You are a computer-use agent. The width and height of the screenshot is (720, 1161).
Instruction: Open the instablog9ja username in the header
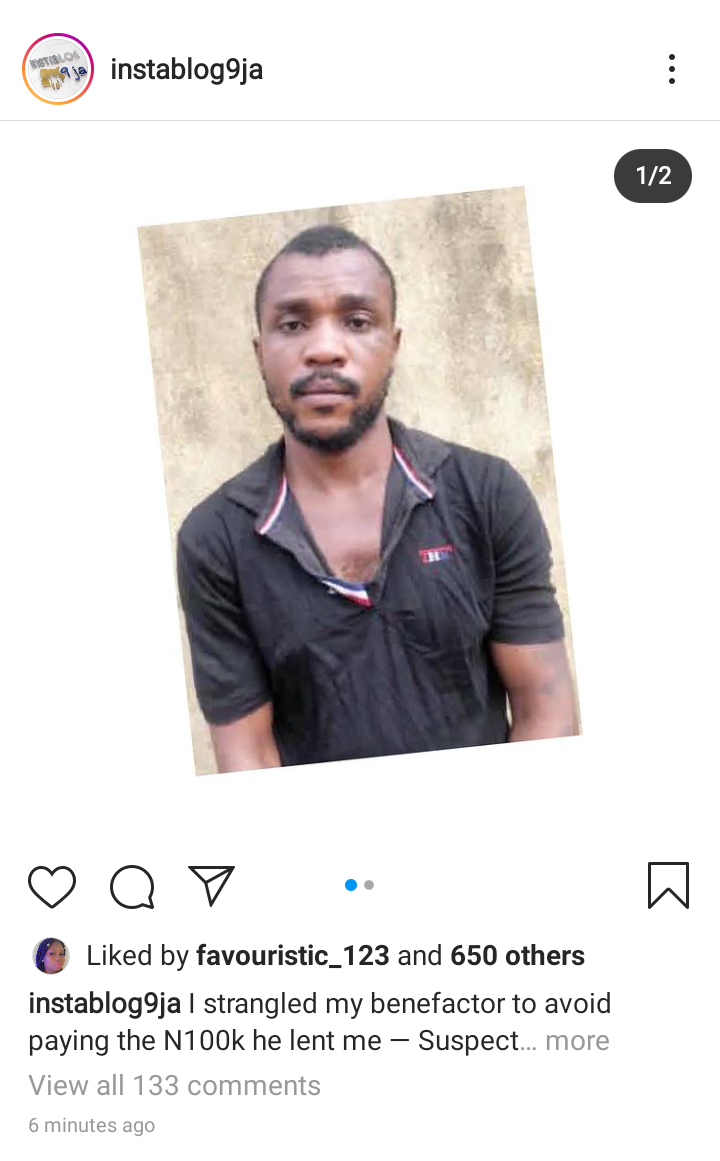[x=187, y=70]
